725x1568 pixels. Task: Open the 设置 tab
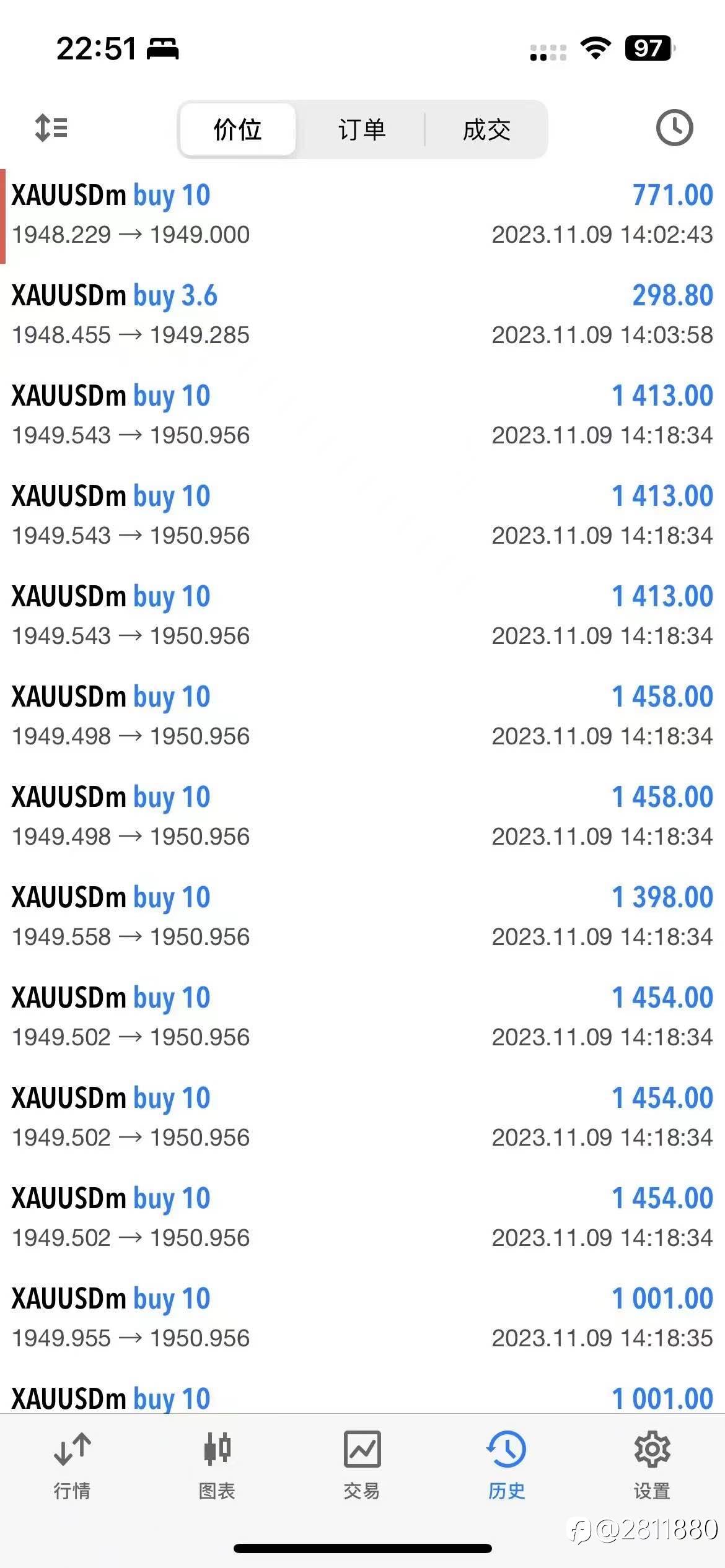tap(652, 1466)
